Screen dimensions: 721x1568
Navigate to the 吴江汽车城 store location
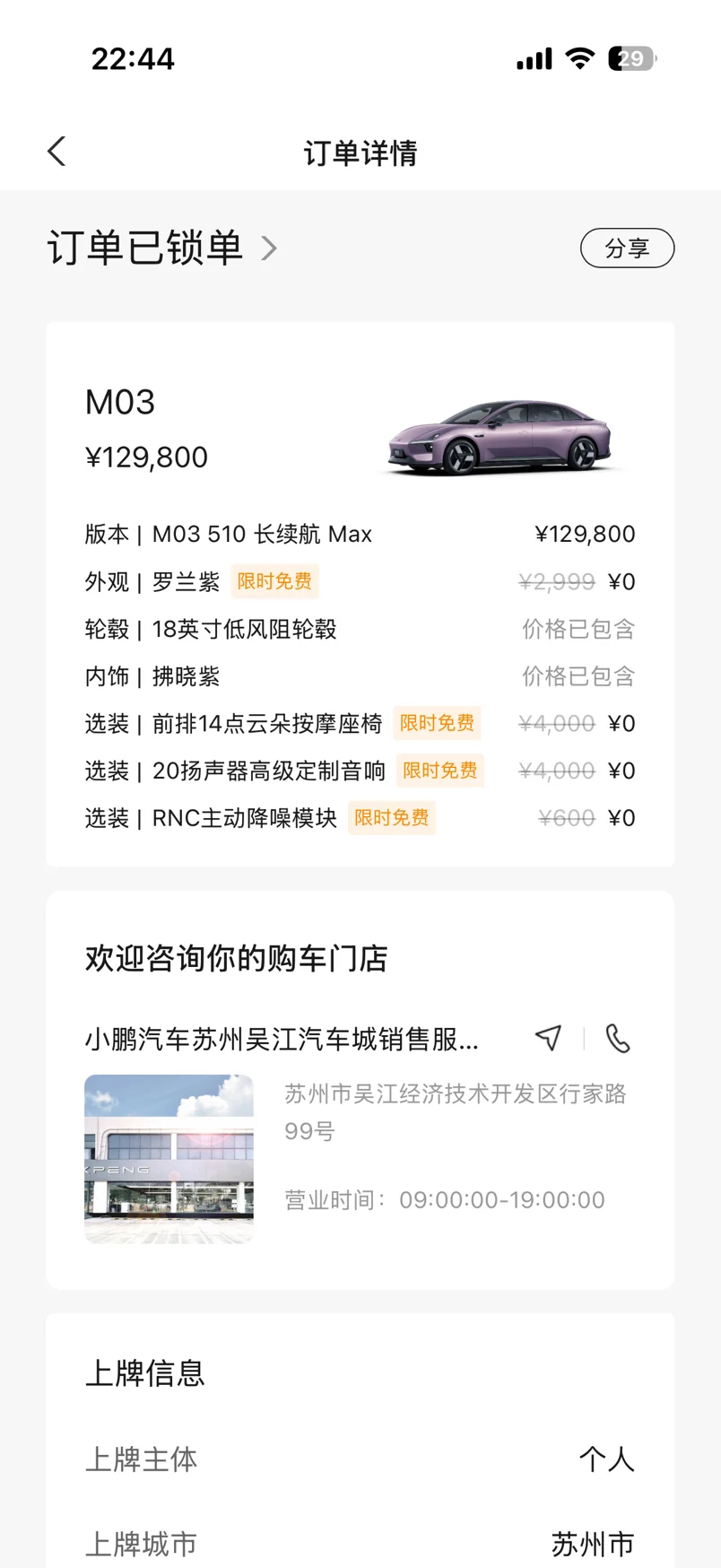coord(548,1038)
